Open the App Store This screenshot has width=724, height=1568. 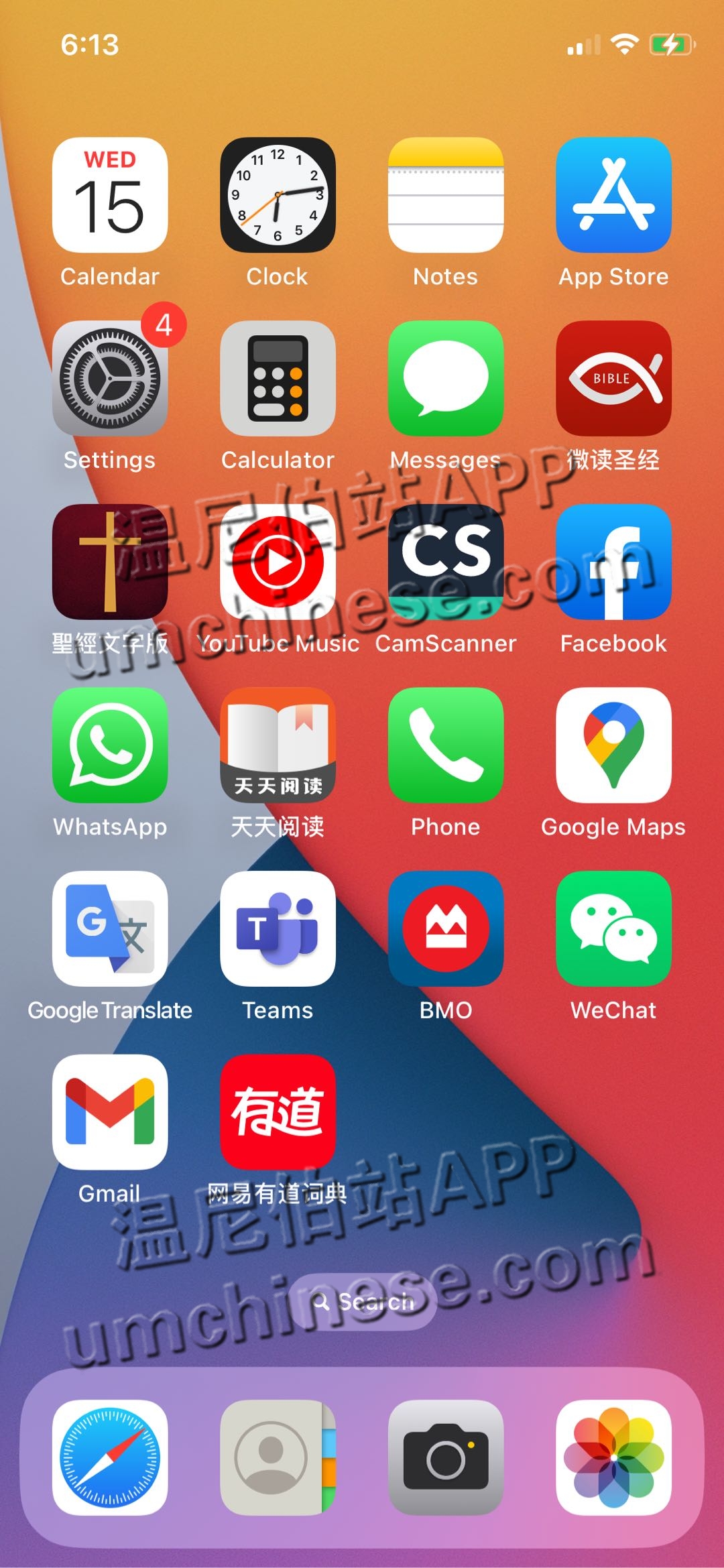click(613, 195)
